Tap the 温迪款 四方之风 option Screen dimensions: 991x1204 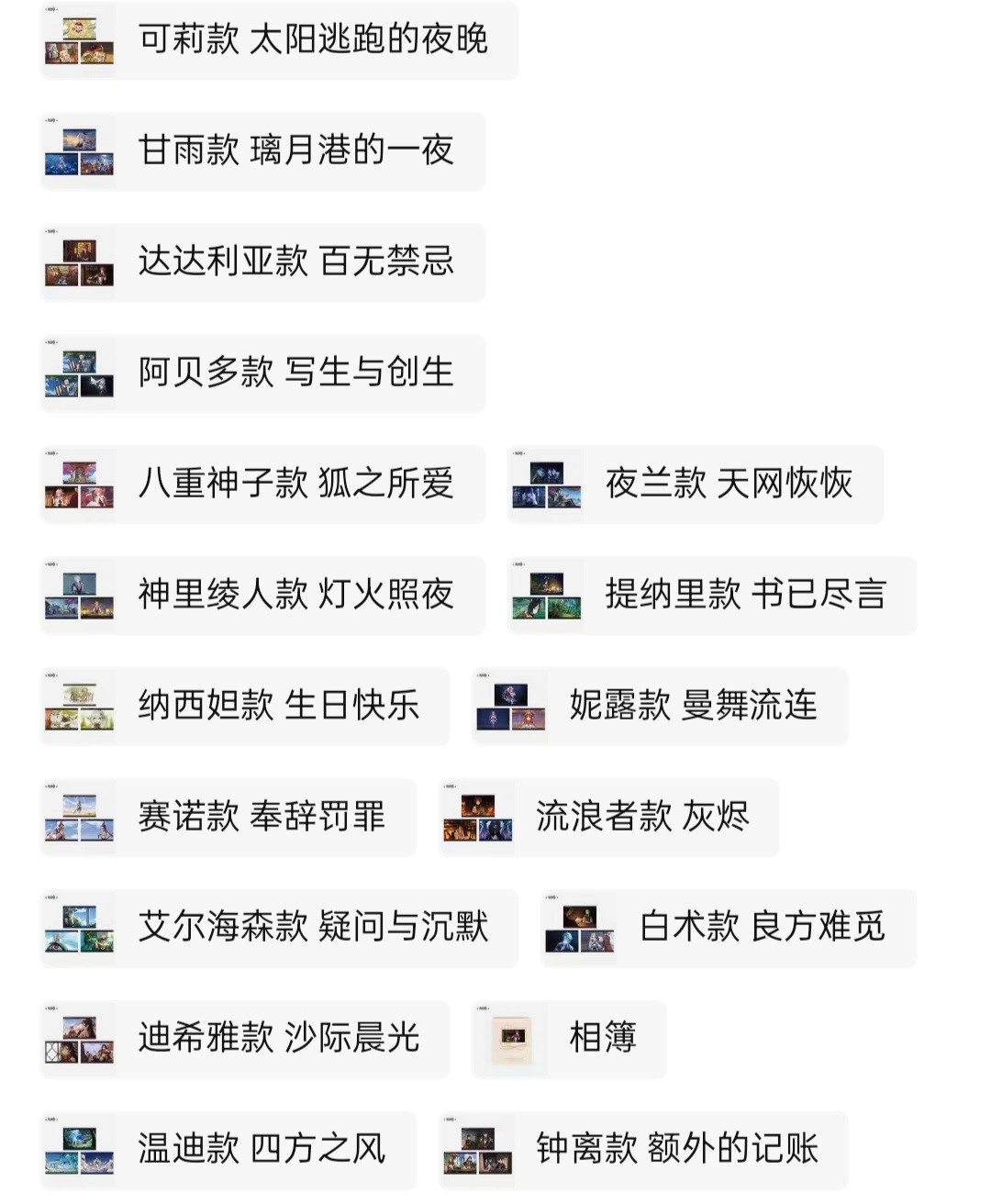(229, 1151)
